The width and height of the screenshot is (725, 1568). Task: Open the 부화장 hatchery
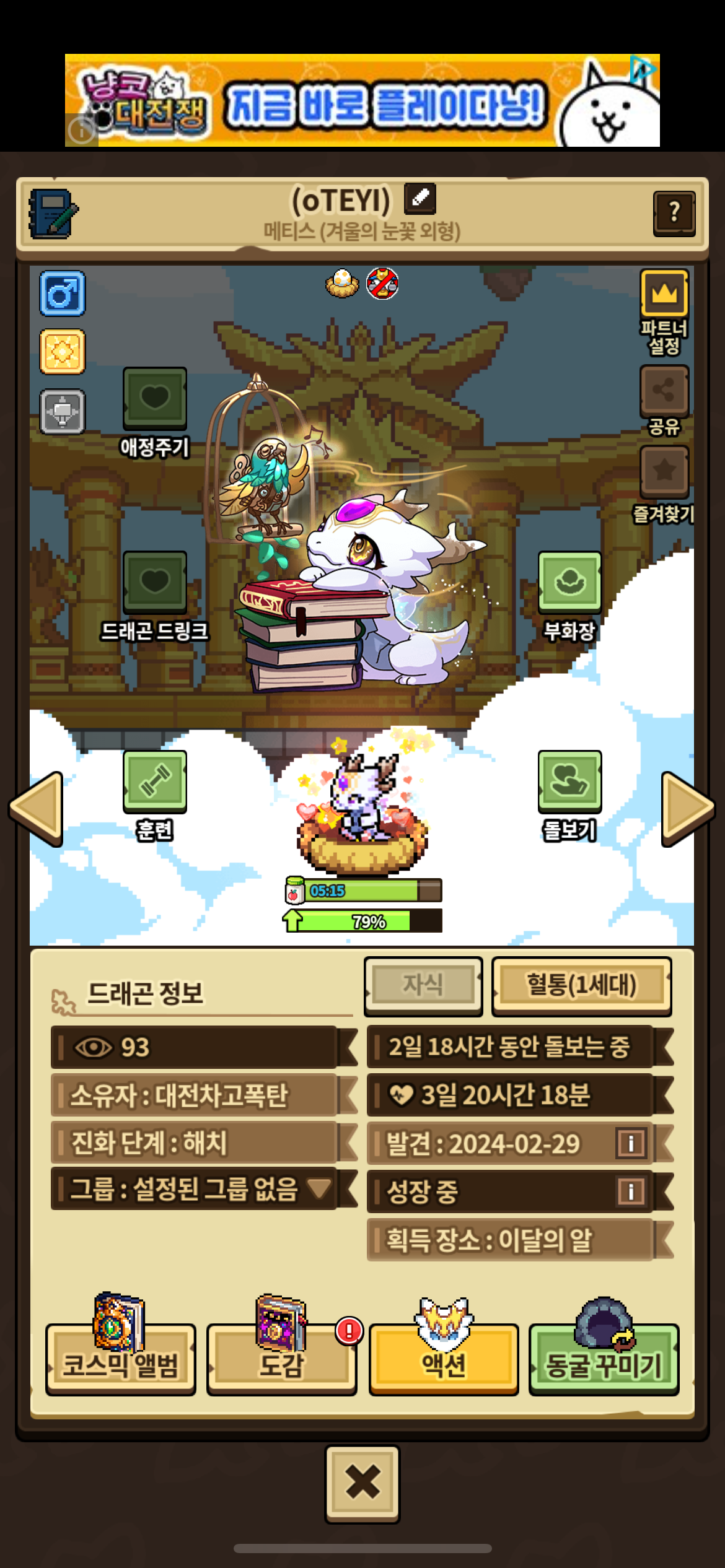point(569,582)
